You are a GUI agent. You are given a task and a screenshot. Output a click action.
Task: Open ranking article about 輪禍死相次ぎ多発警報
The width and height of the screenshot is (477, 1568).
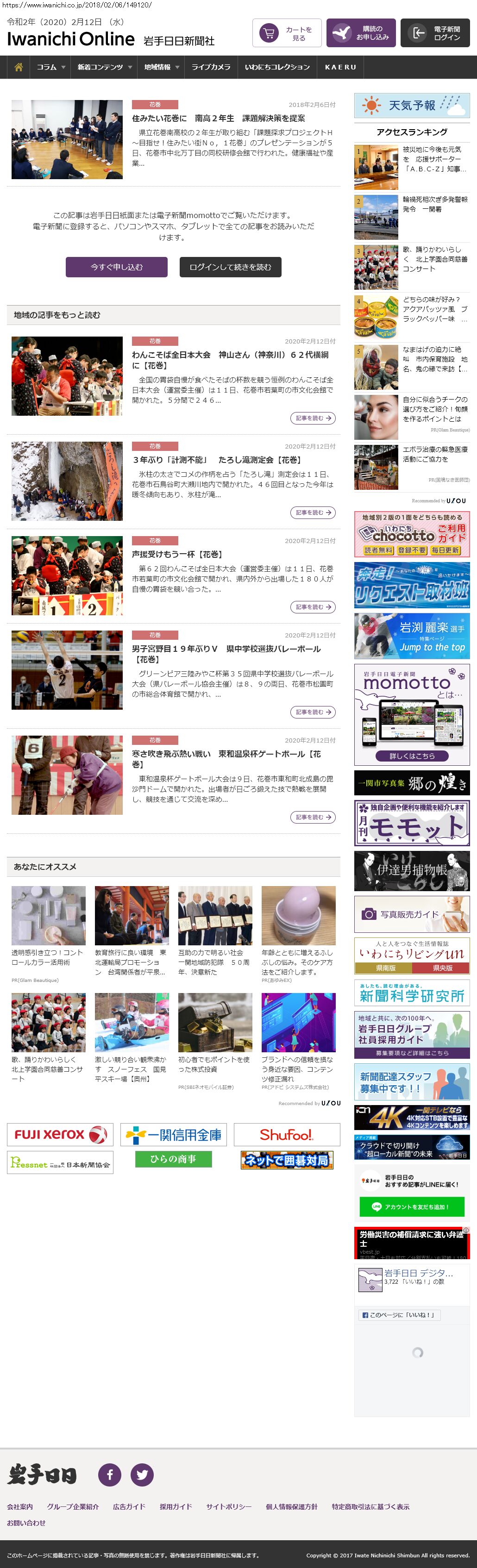(x=435, y=205)
